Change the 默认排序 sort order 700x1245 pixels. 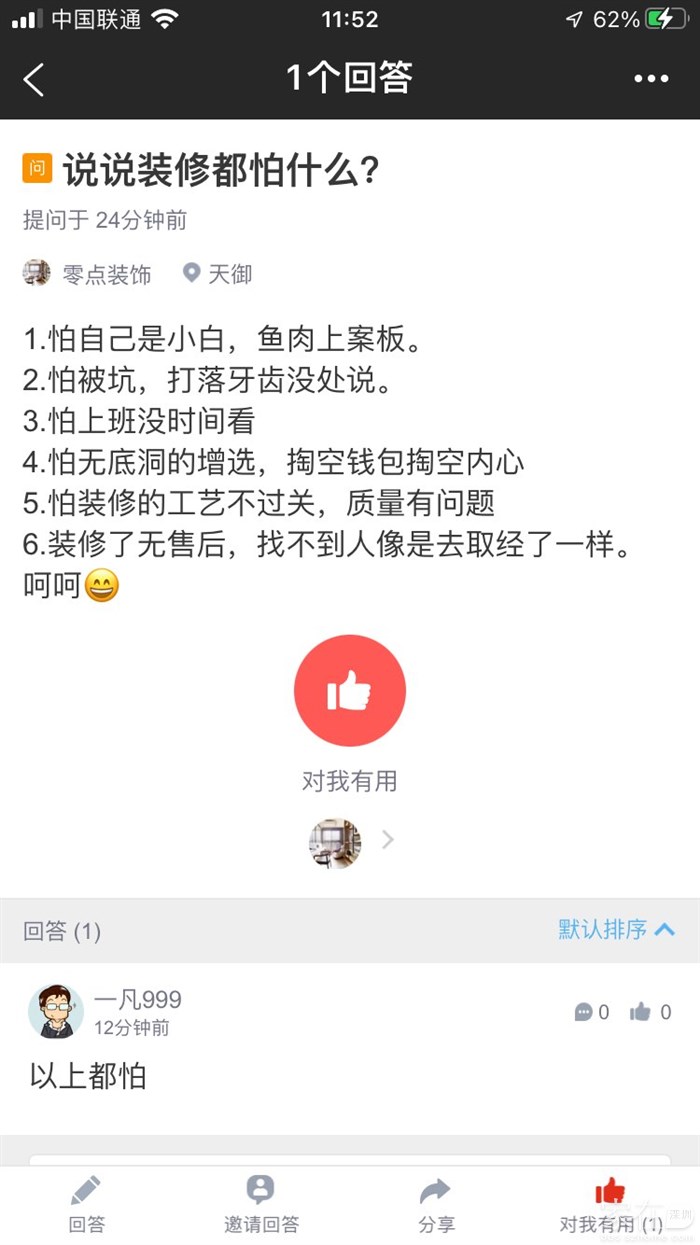(616, 930)
